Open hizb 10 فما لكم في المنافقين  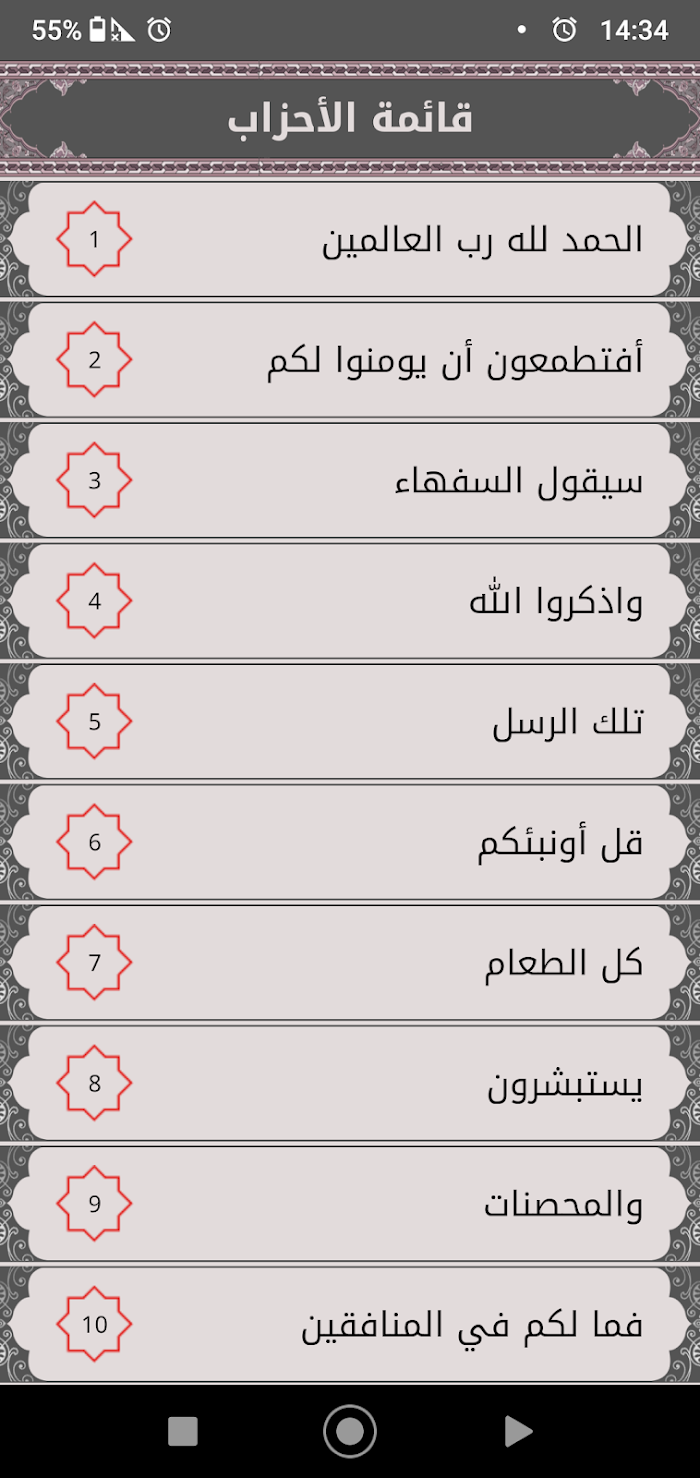(349, 1325)
